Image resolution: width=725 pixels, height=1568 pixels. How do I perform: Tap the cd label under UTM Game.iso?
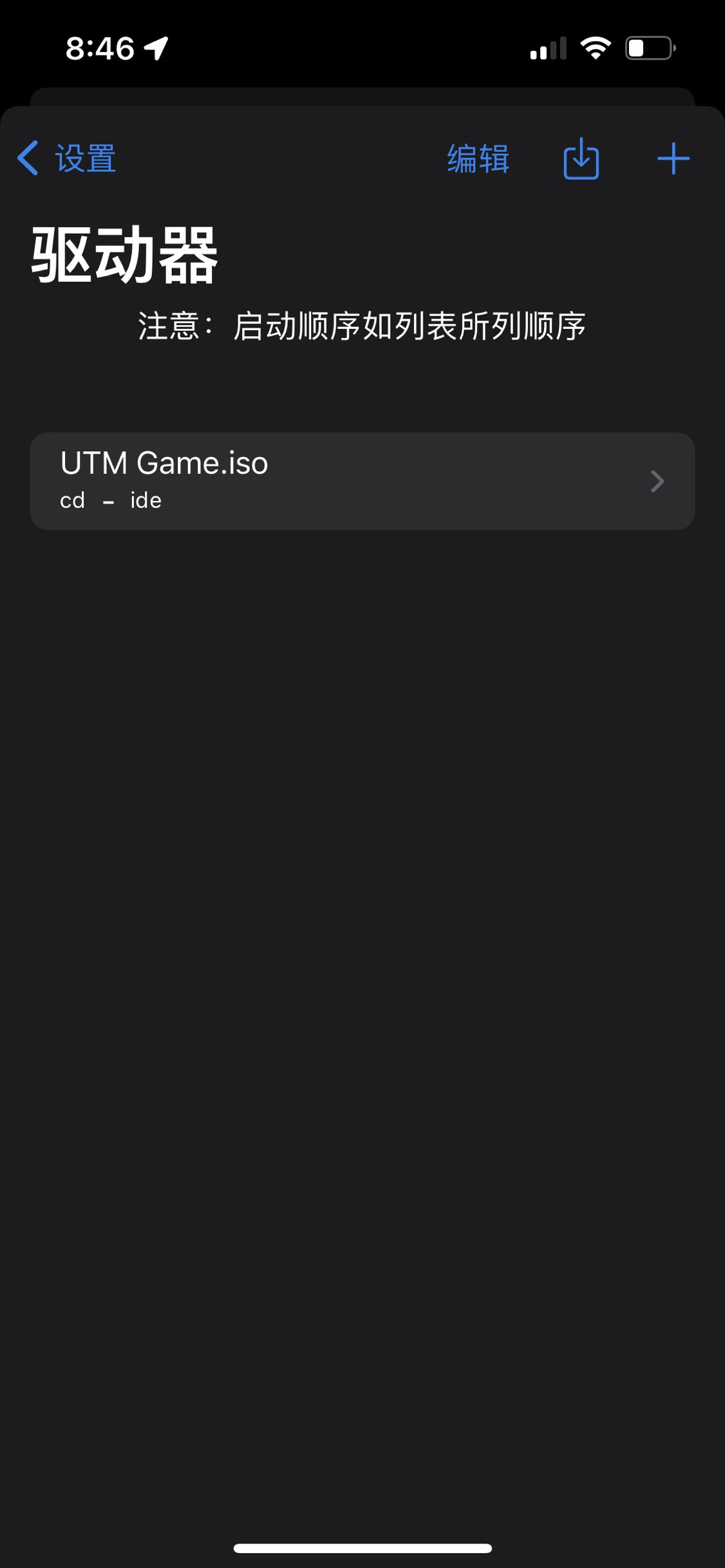click(x=71, y=499)
